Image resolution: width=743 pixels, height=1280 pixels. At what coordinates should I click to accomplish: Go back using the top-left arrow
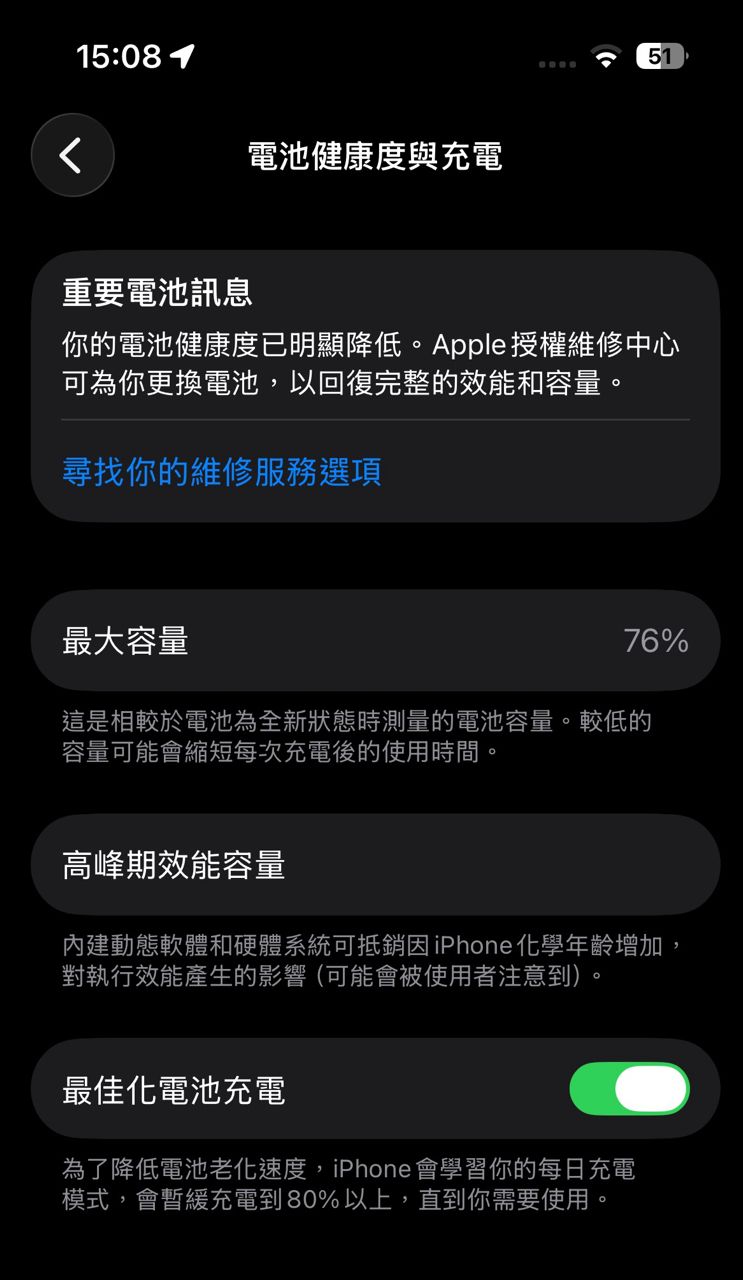click(72, 155)
